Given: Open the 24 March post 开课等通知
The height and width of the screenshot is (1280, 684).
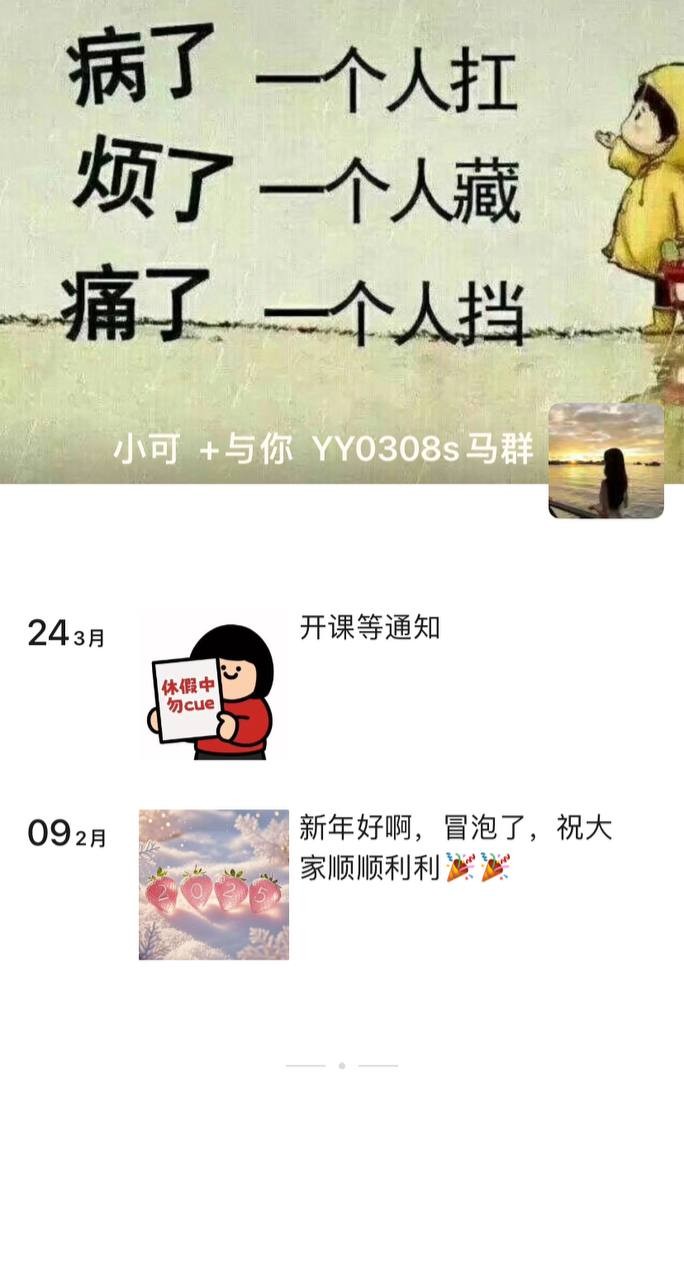Looking at the screenshot, I should tap(369, 628).
